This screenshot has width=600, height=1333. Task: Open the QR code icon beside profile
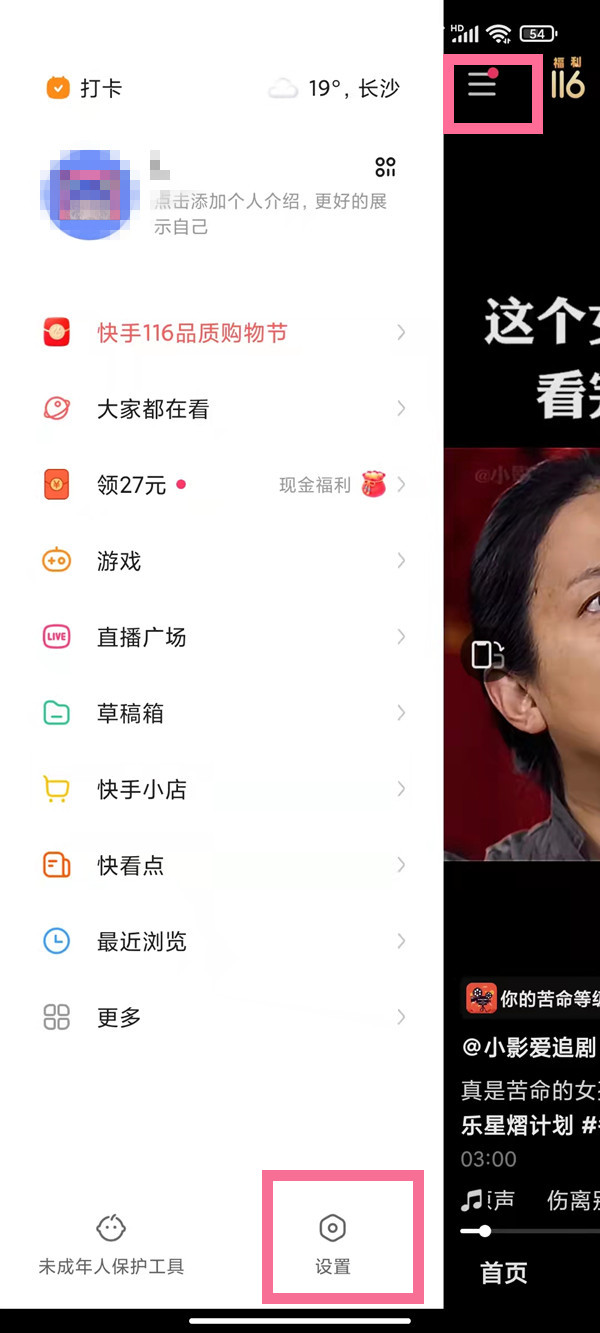(x=386, y=166)
